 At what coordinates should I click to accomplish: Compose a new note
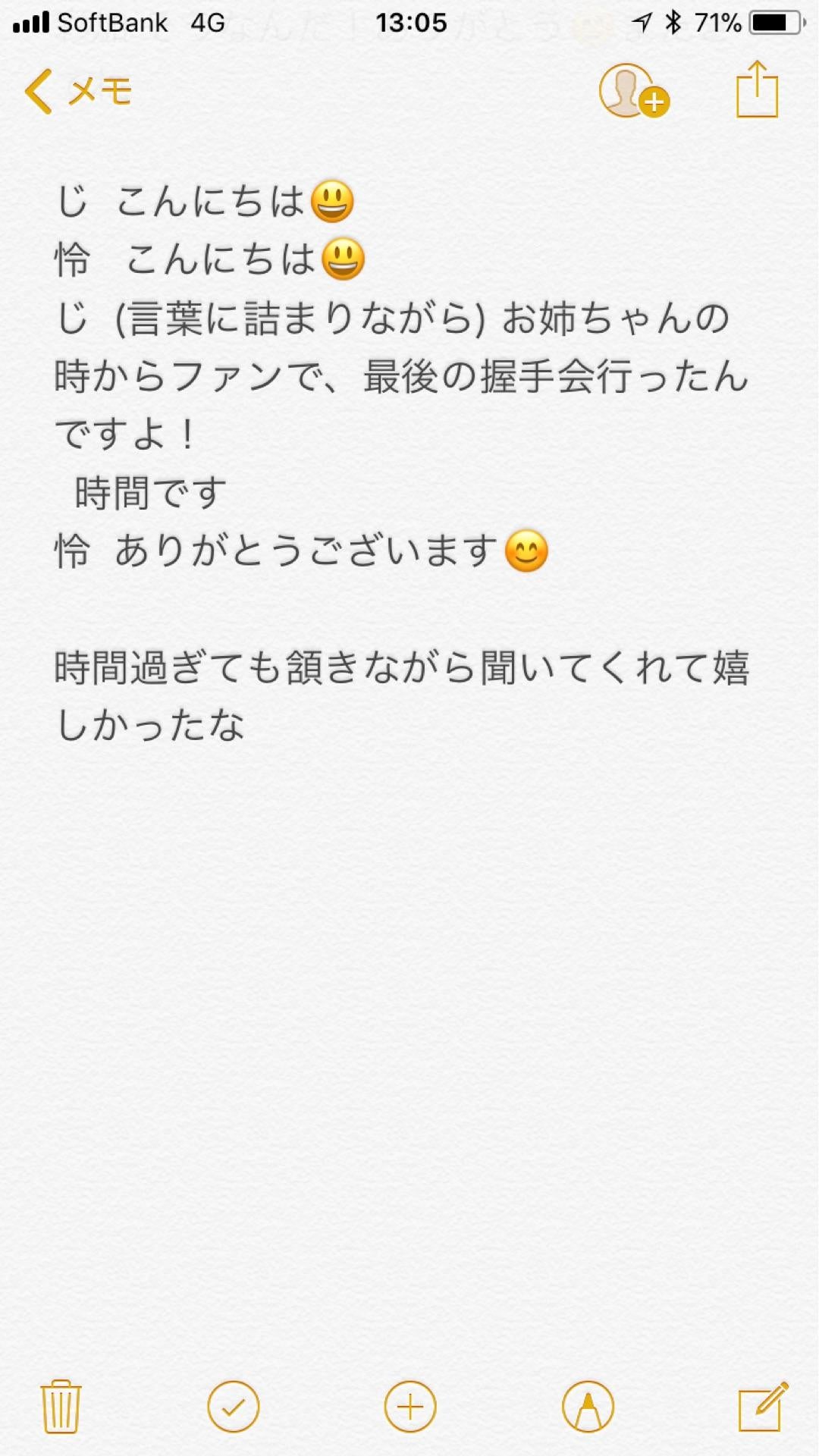[x=763, y=1407]
